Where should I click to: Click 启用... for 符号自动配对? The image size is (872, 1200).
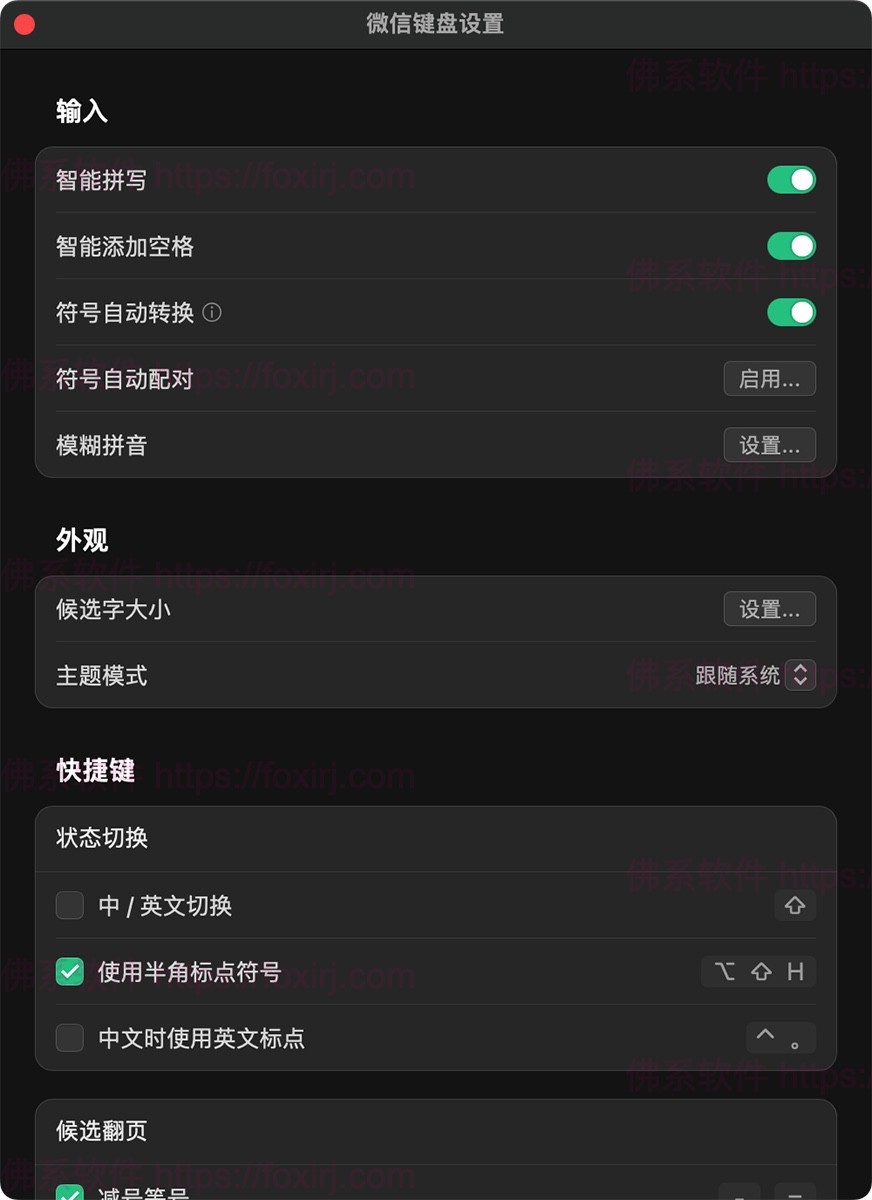pos(769,379)
